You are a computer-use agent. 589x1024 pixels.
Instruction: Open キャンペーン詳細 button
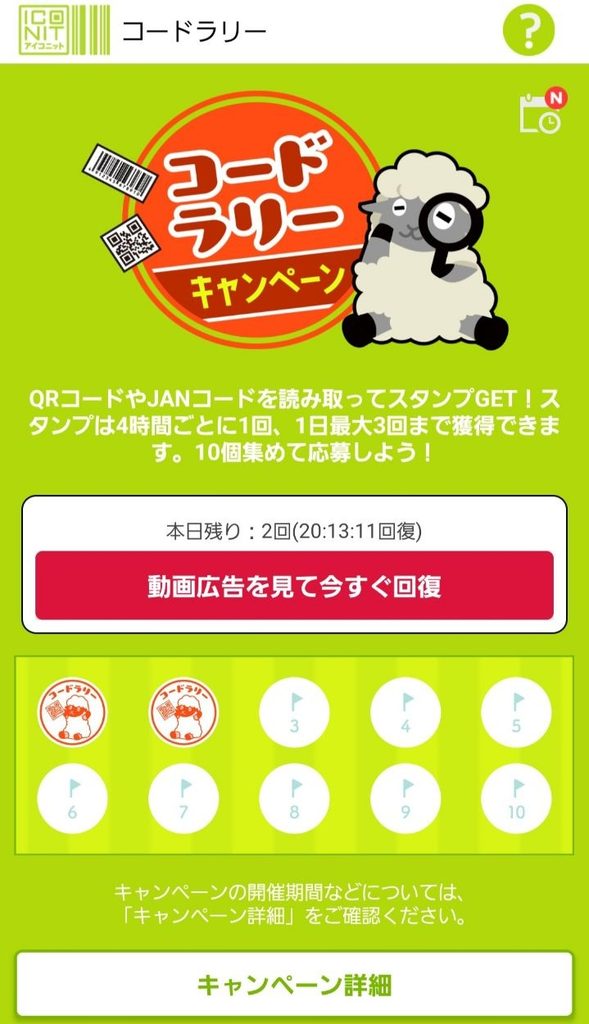tap(294, 985)
